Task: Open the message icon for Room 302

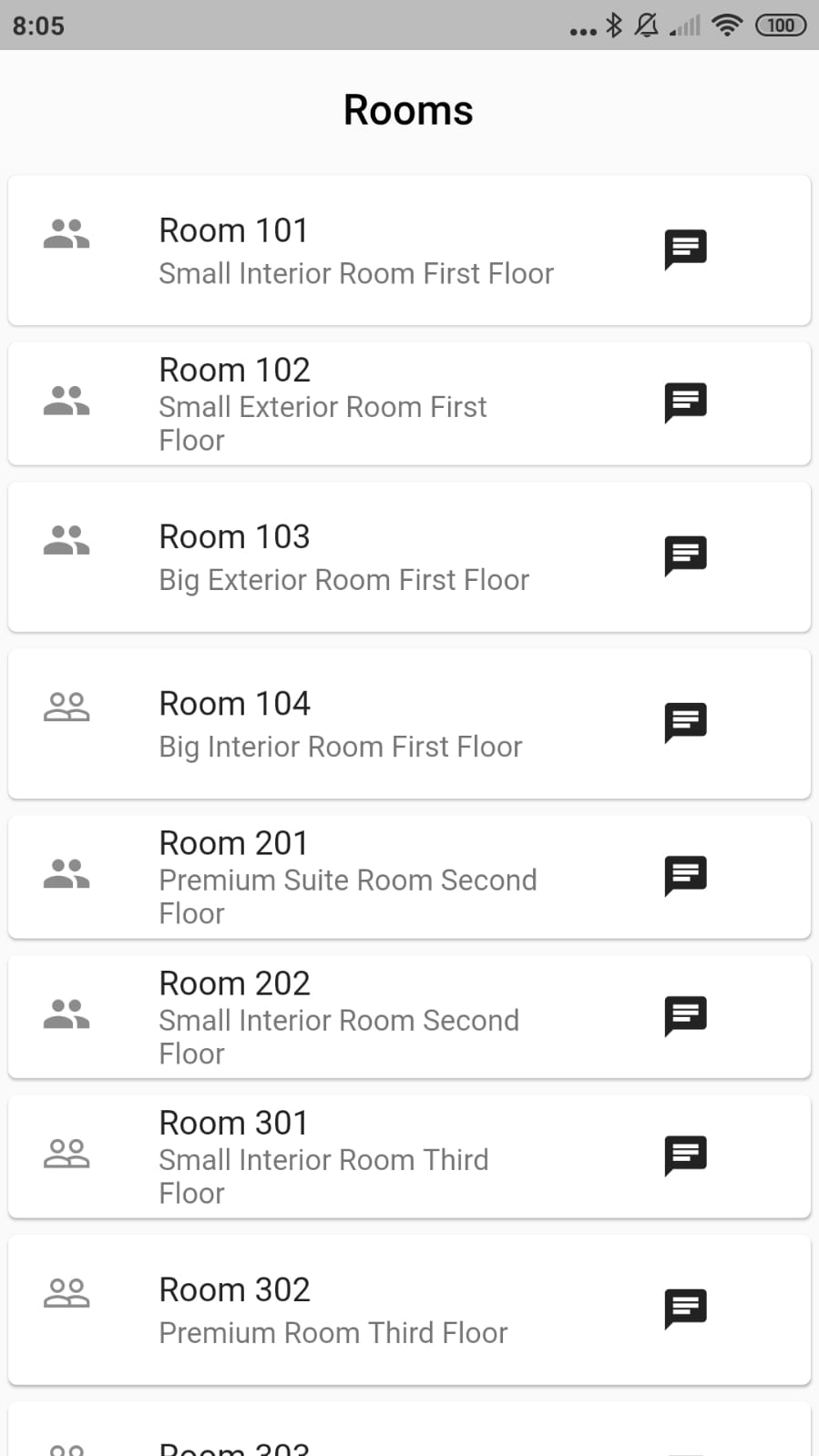Action: (685, 1308)
